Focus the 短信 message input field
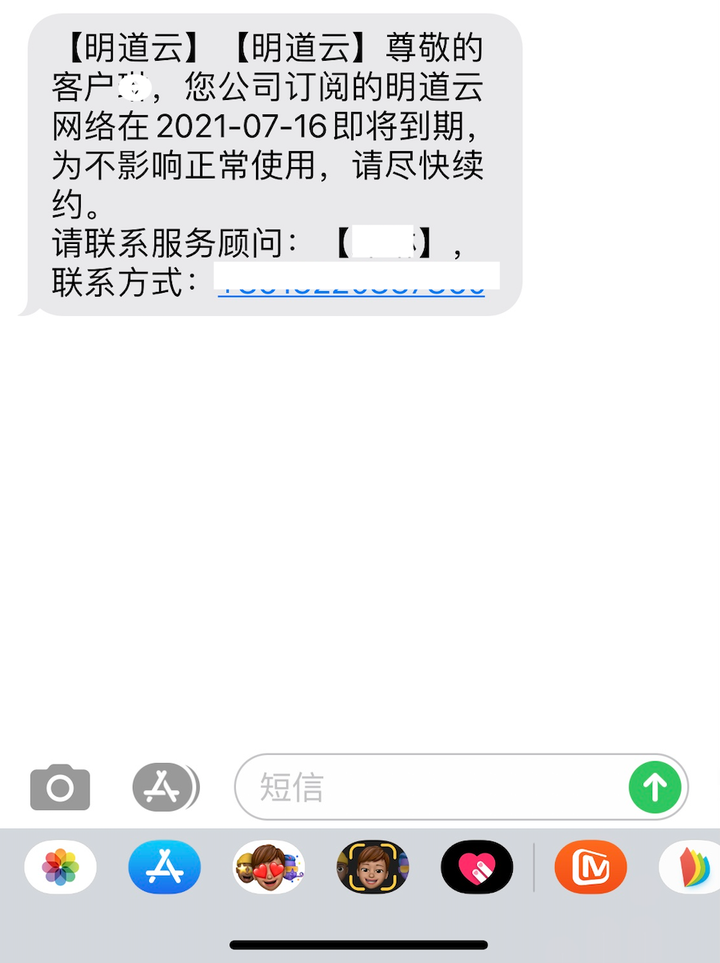 coord(430,788)
